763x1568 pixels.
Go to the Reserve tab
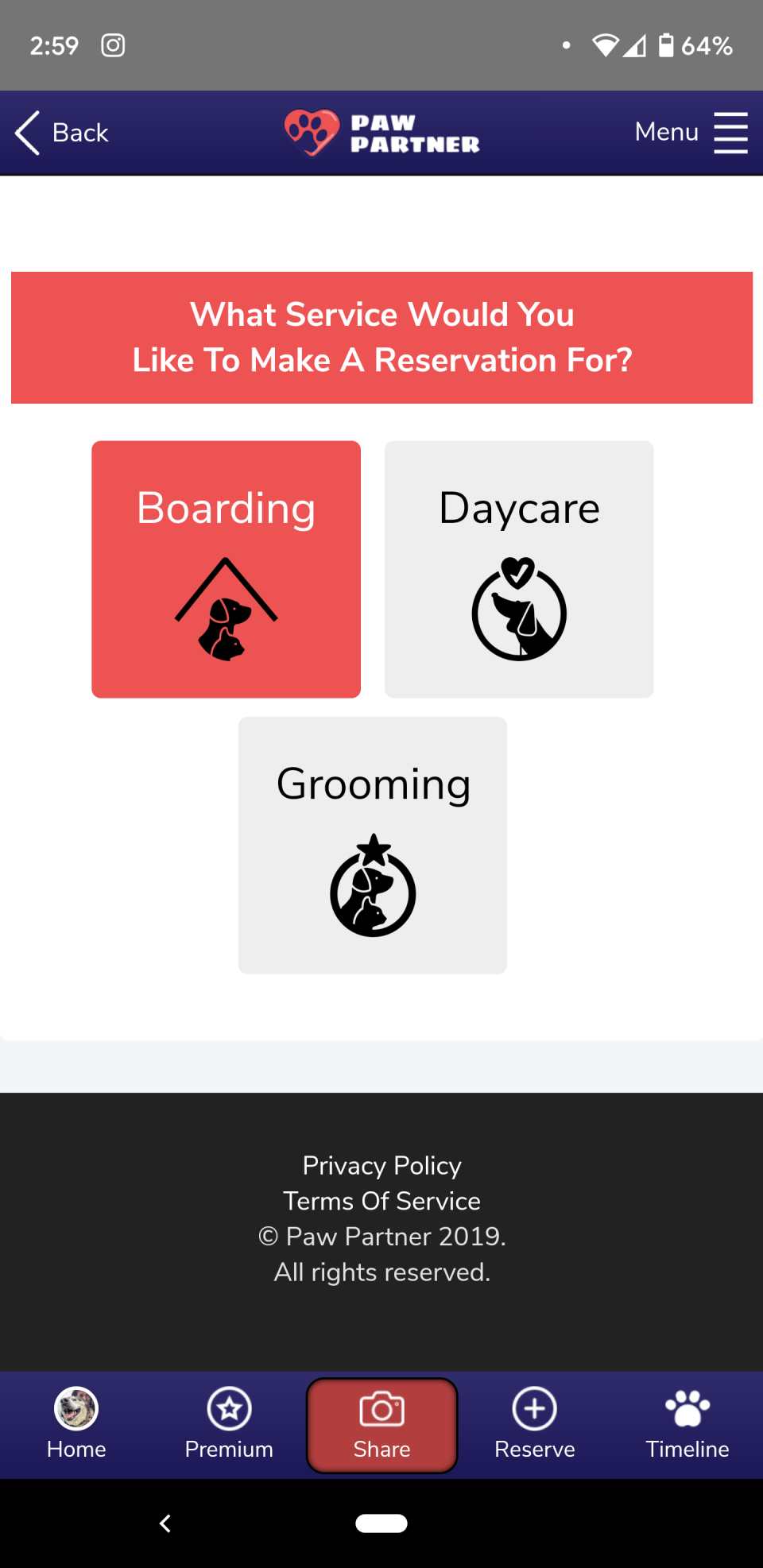point(534,1424)
